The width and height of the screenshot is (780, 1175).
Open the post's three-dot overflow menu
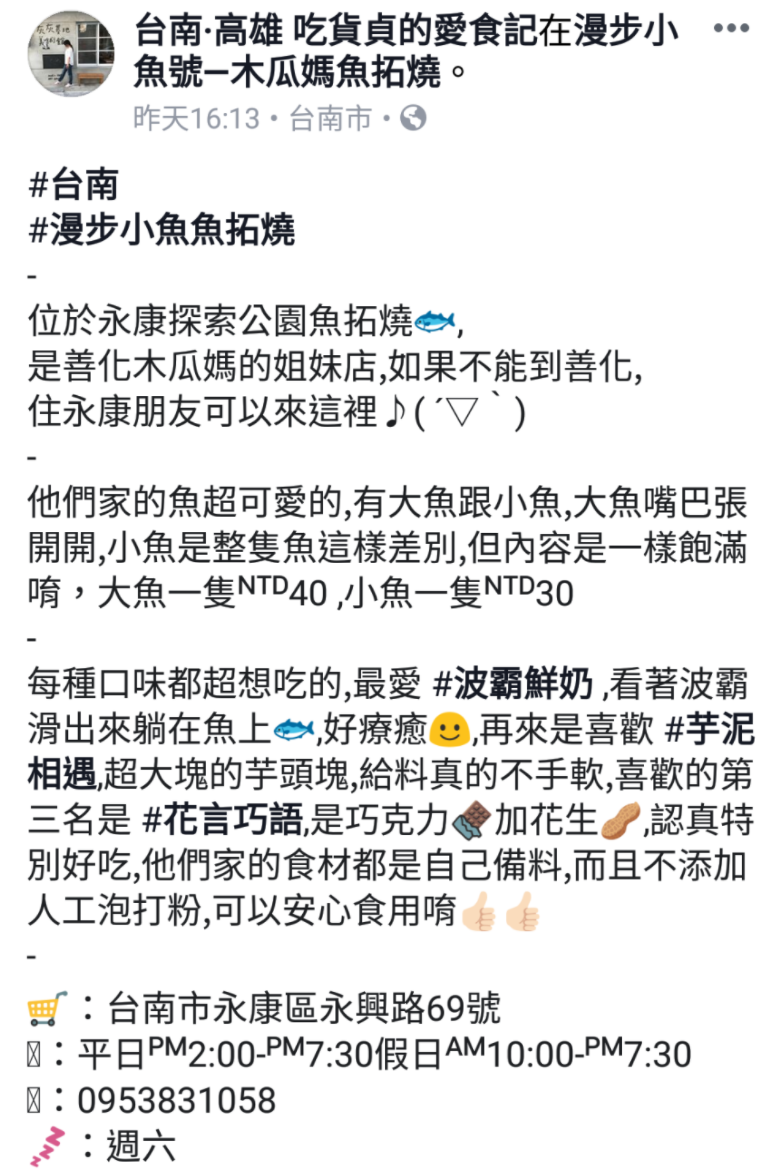click(731, 28)
